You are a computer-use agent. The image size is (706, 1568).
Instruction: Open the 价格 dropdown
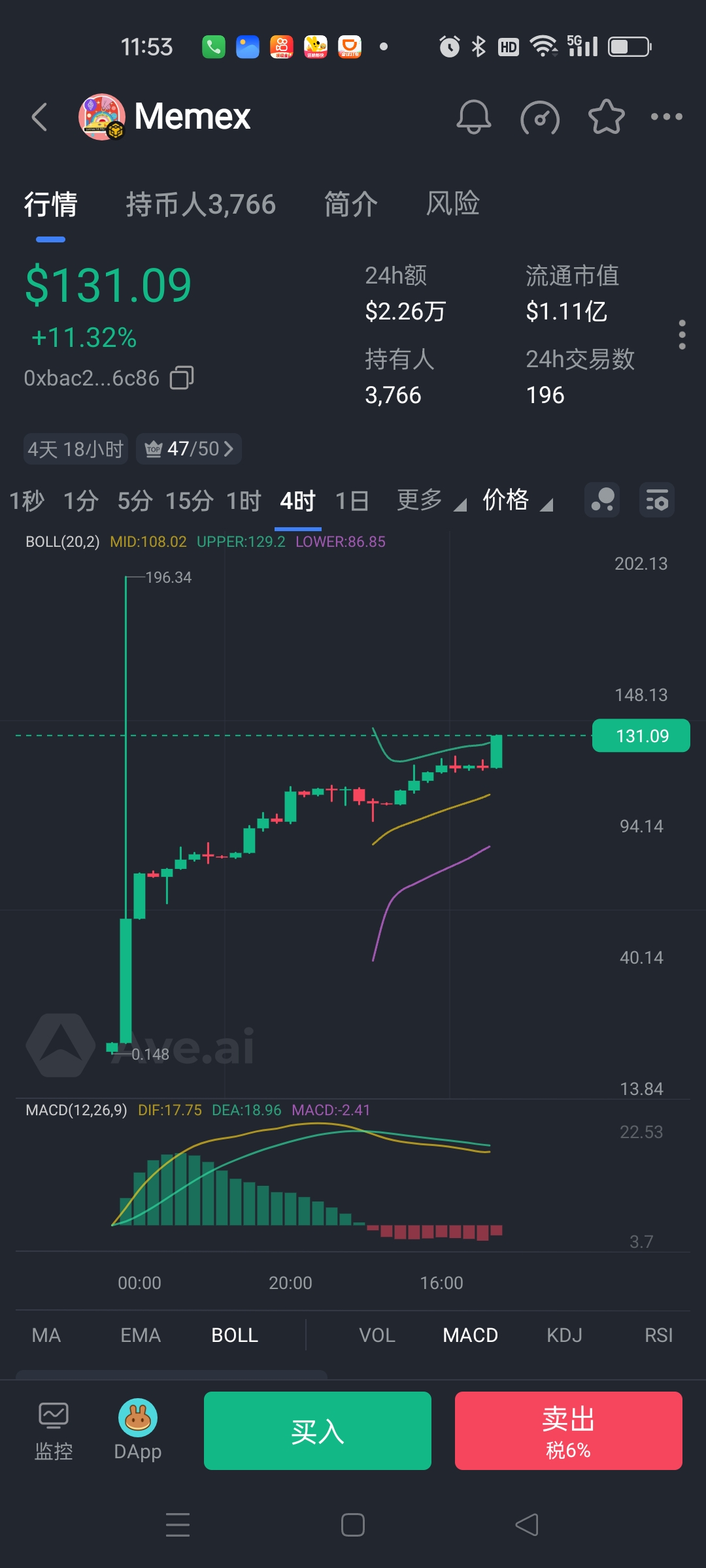pos(516,501)
